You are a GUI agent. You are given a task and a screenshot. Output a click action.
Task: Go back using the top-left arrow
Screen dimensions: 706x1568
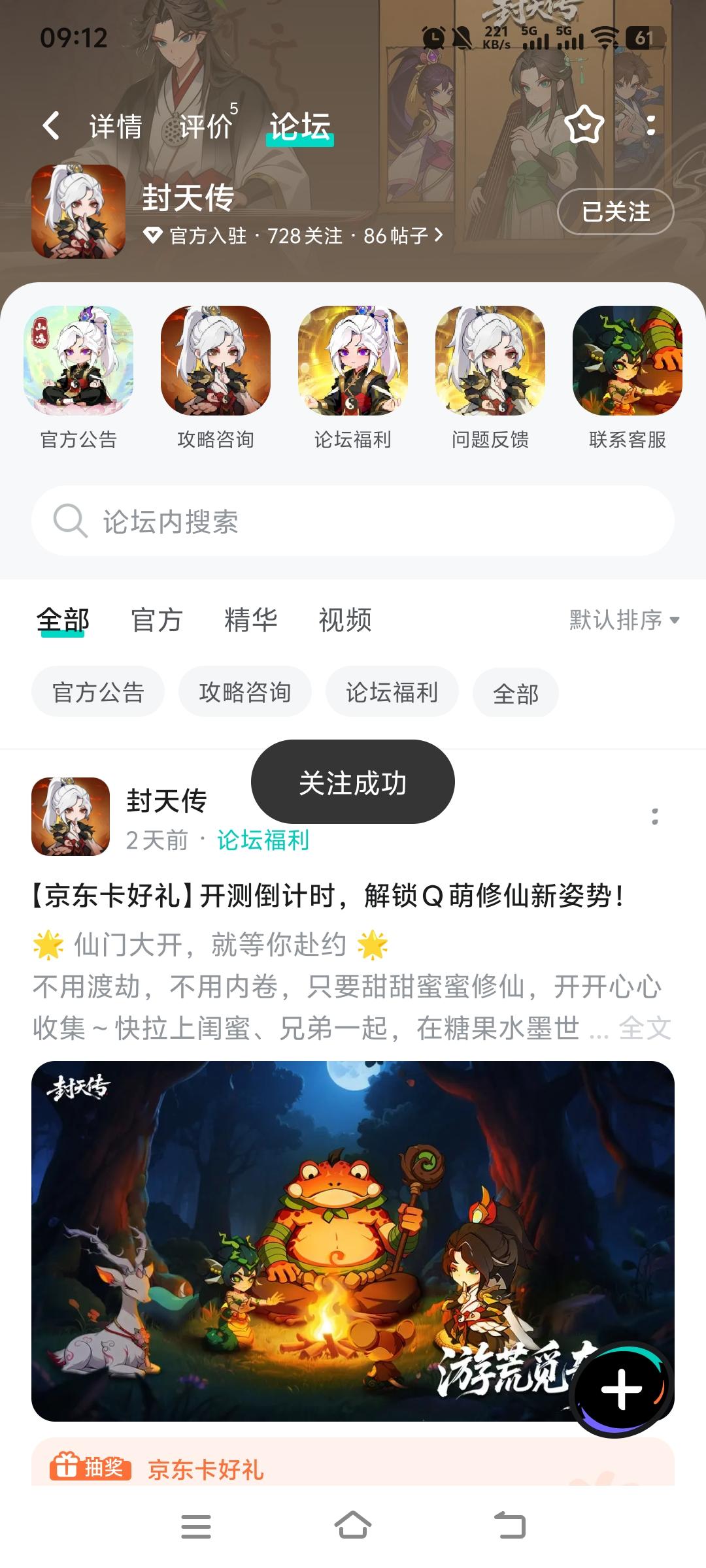(x=51, y=125)
